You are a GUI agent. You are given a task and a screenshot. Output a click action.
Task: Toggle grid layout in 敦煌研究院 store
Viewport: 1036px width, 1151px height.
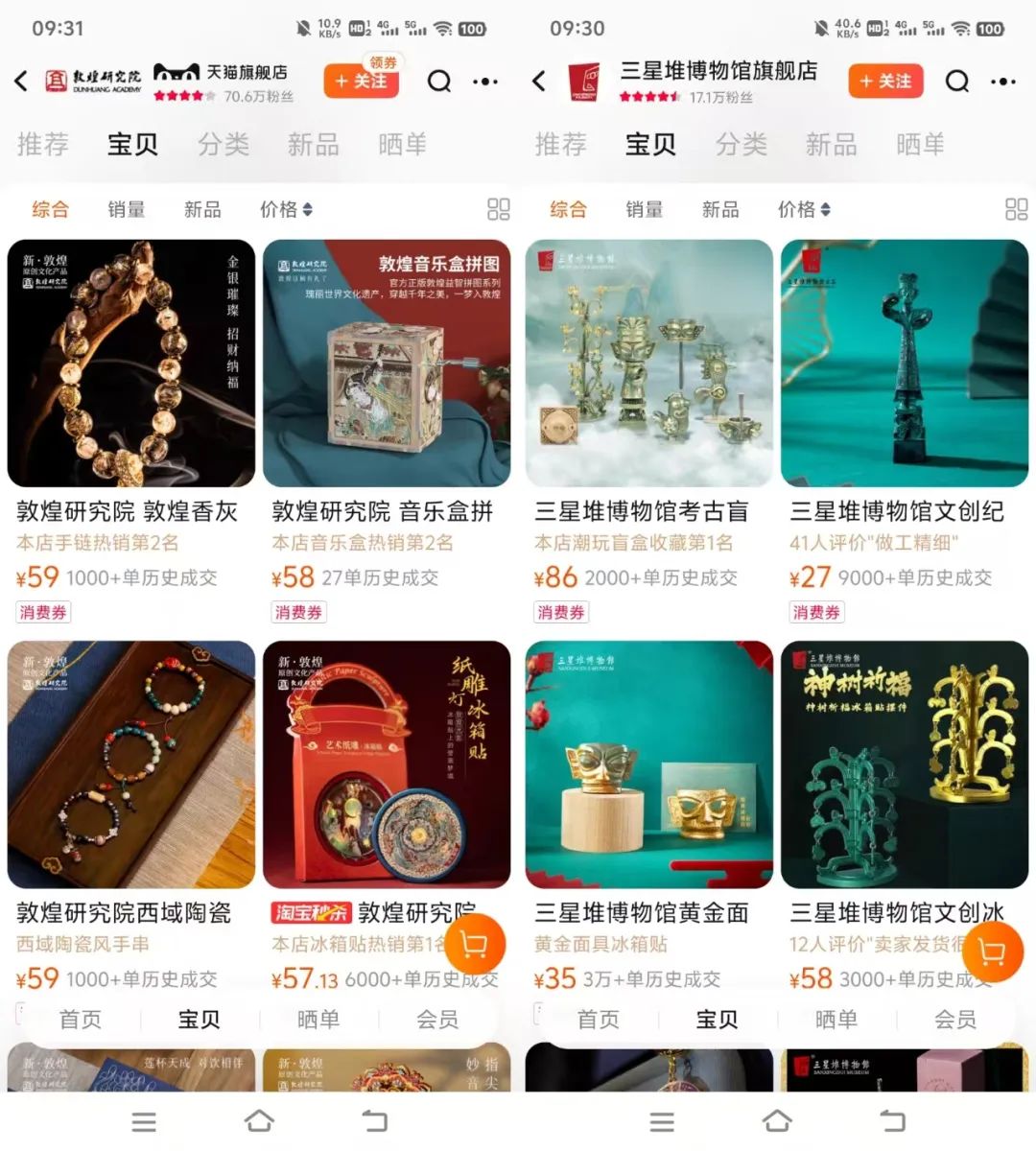[499, 209]
